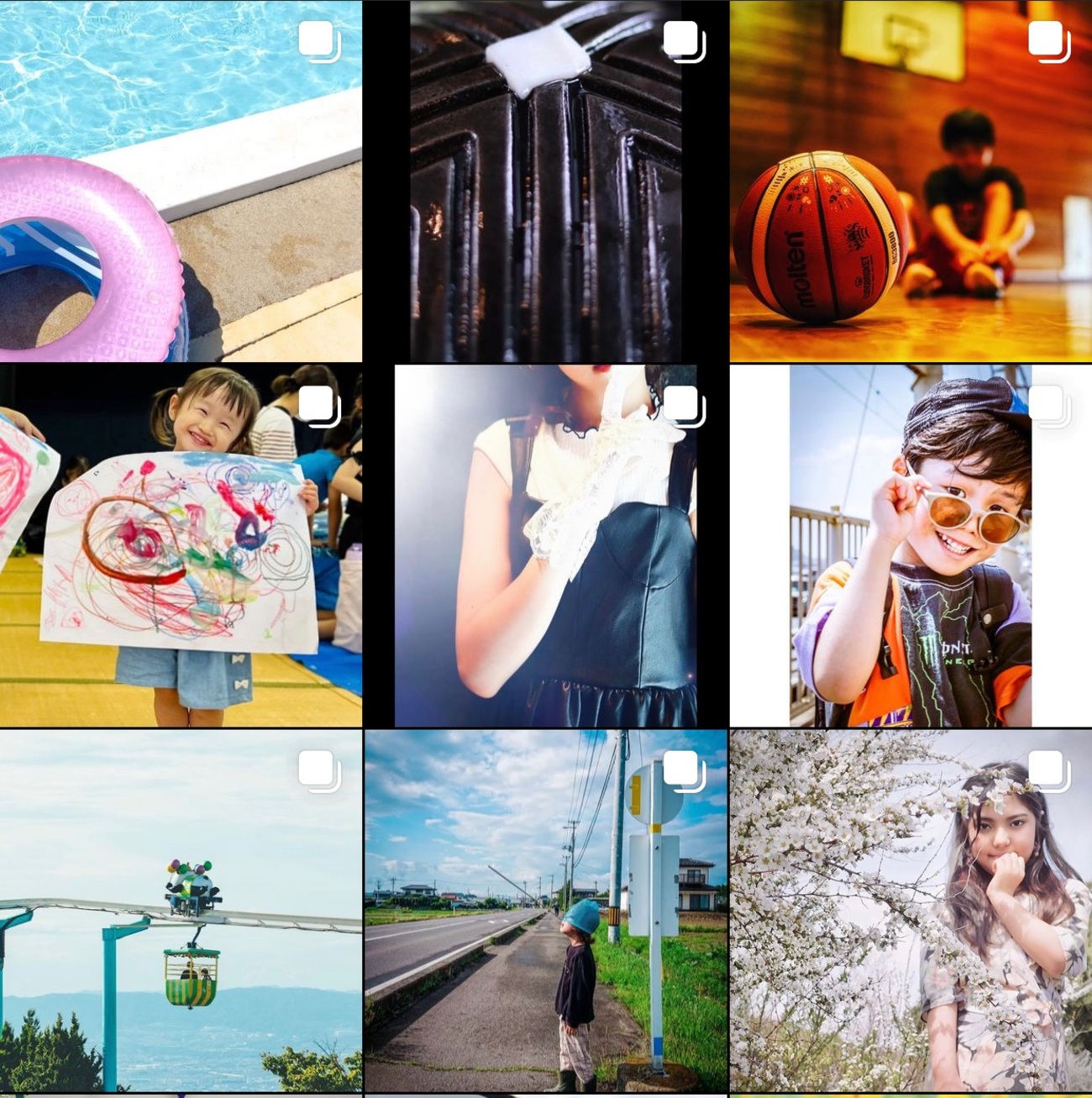Open the panda sky ride post
The width and height of the screenshot is (1092, 1098).
tap(181, 910)
